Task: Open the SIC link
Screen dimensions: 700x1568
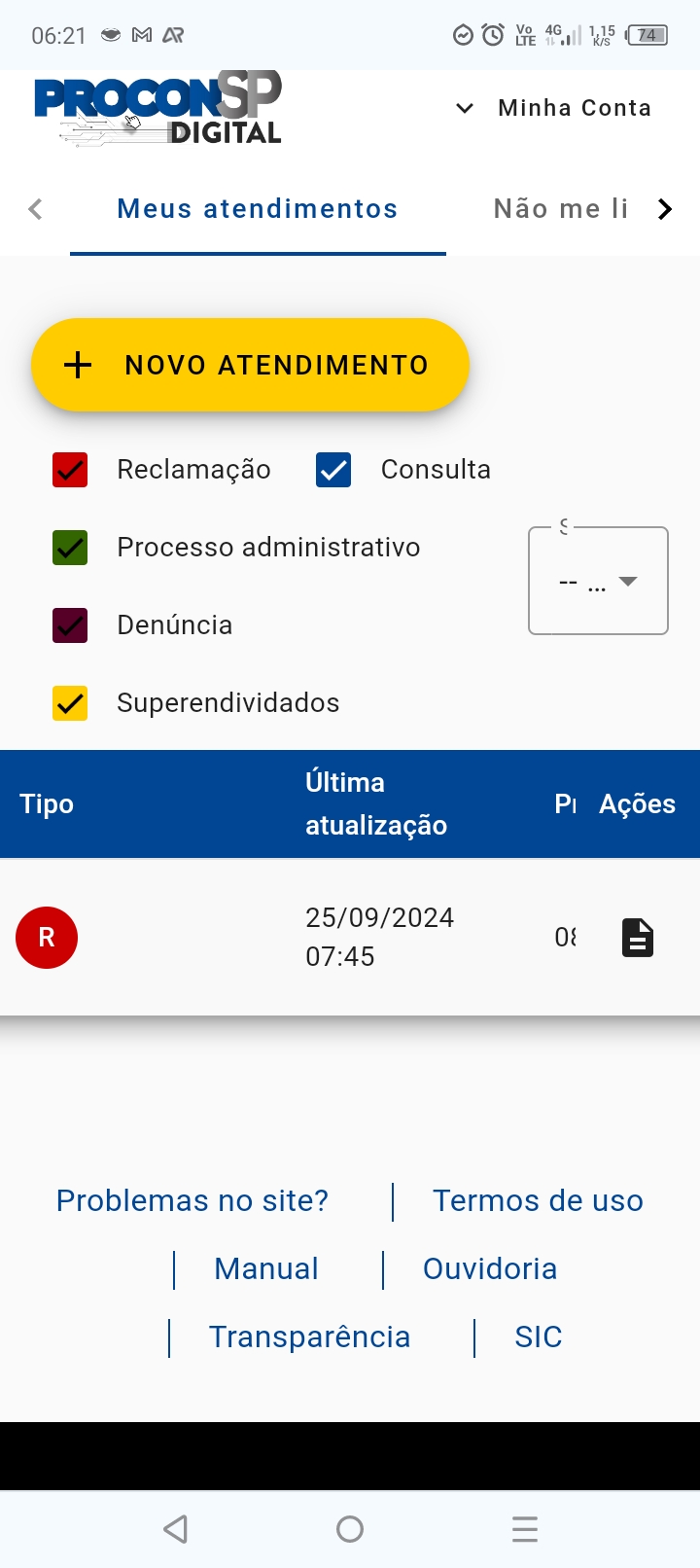Action: 539,1337
